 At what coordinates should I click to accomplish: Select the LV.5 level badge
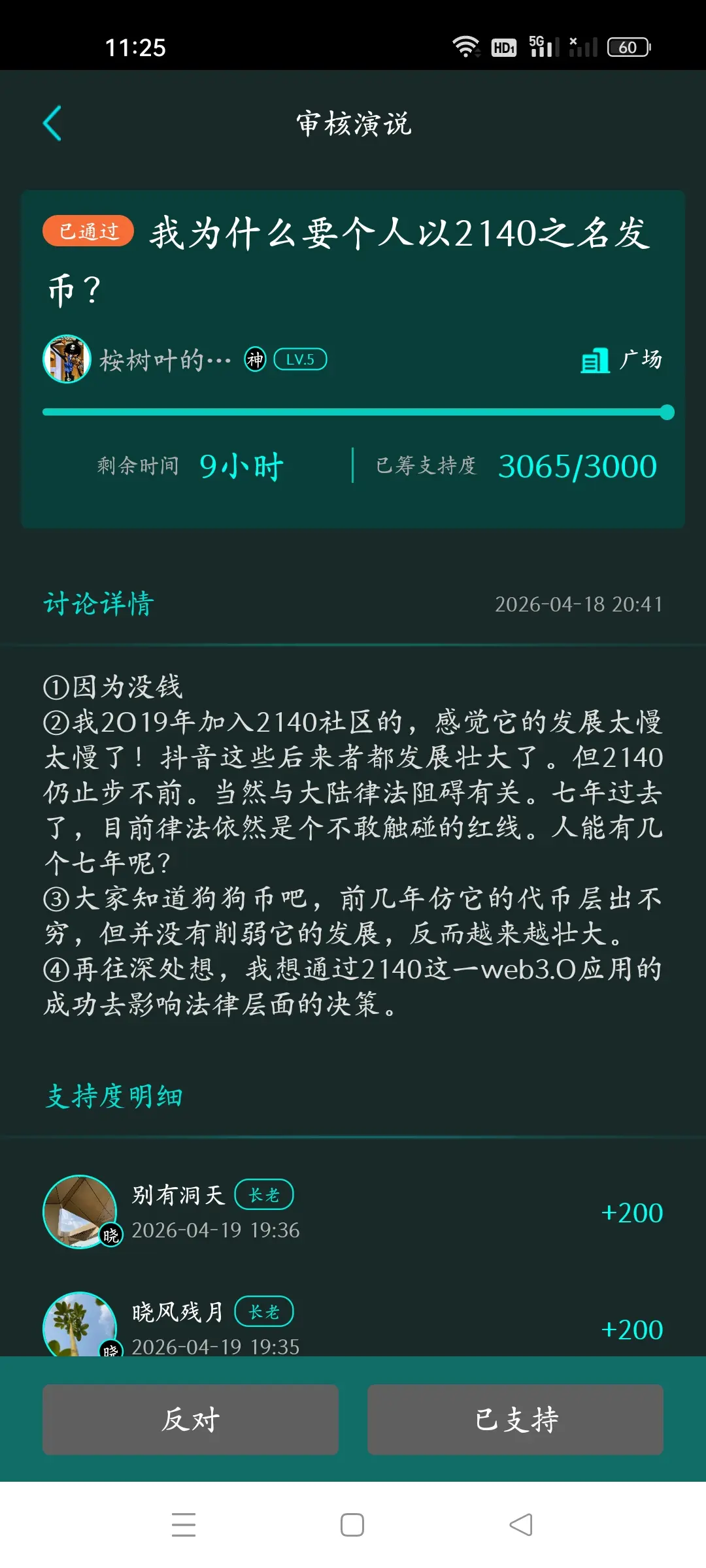301,359
